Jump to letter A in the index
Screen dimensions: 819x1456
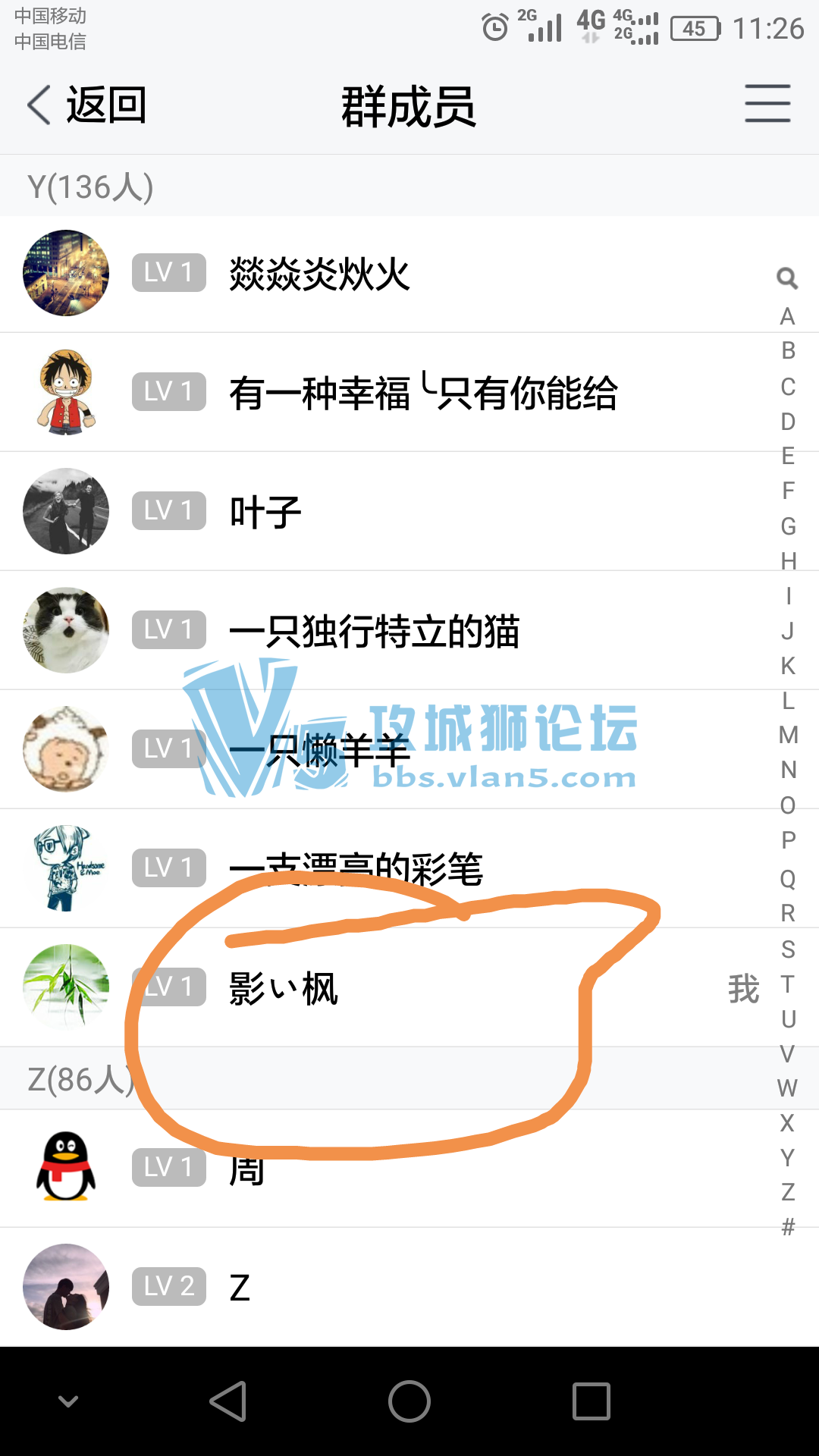coord(788,316)
